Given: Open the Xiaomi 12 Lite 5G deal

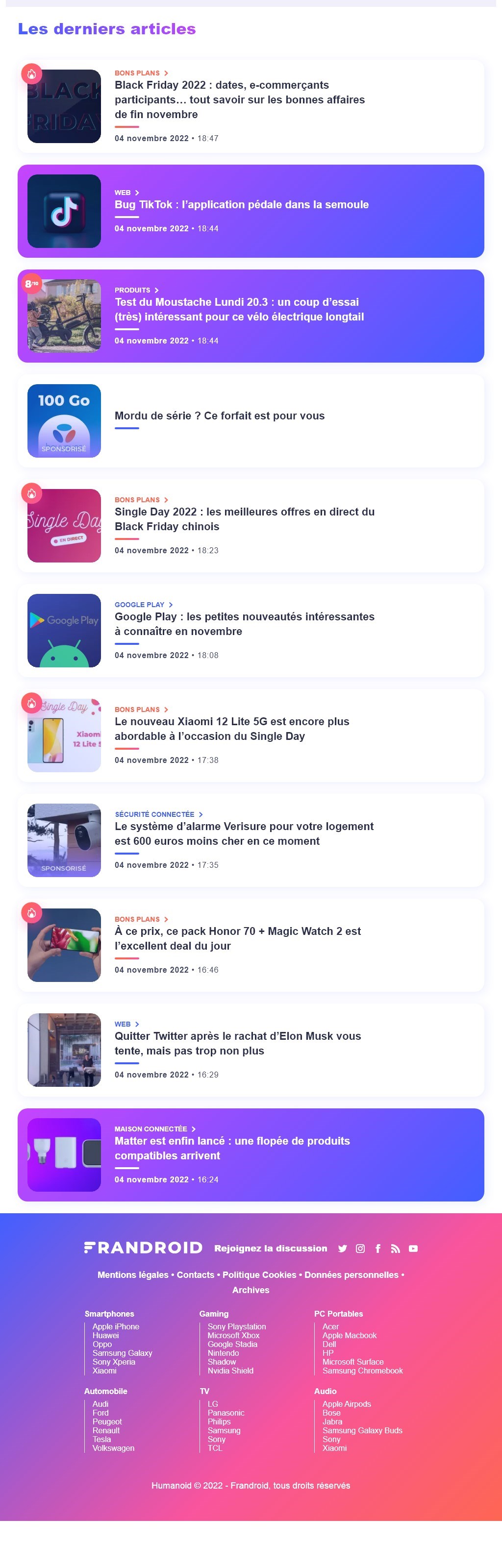Looking at the screenshot, I should (x=231, y=729).
